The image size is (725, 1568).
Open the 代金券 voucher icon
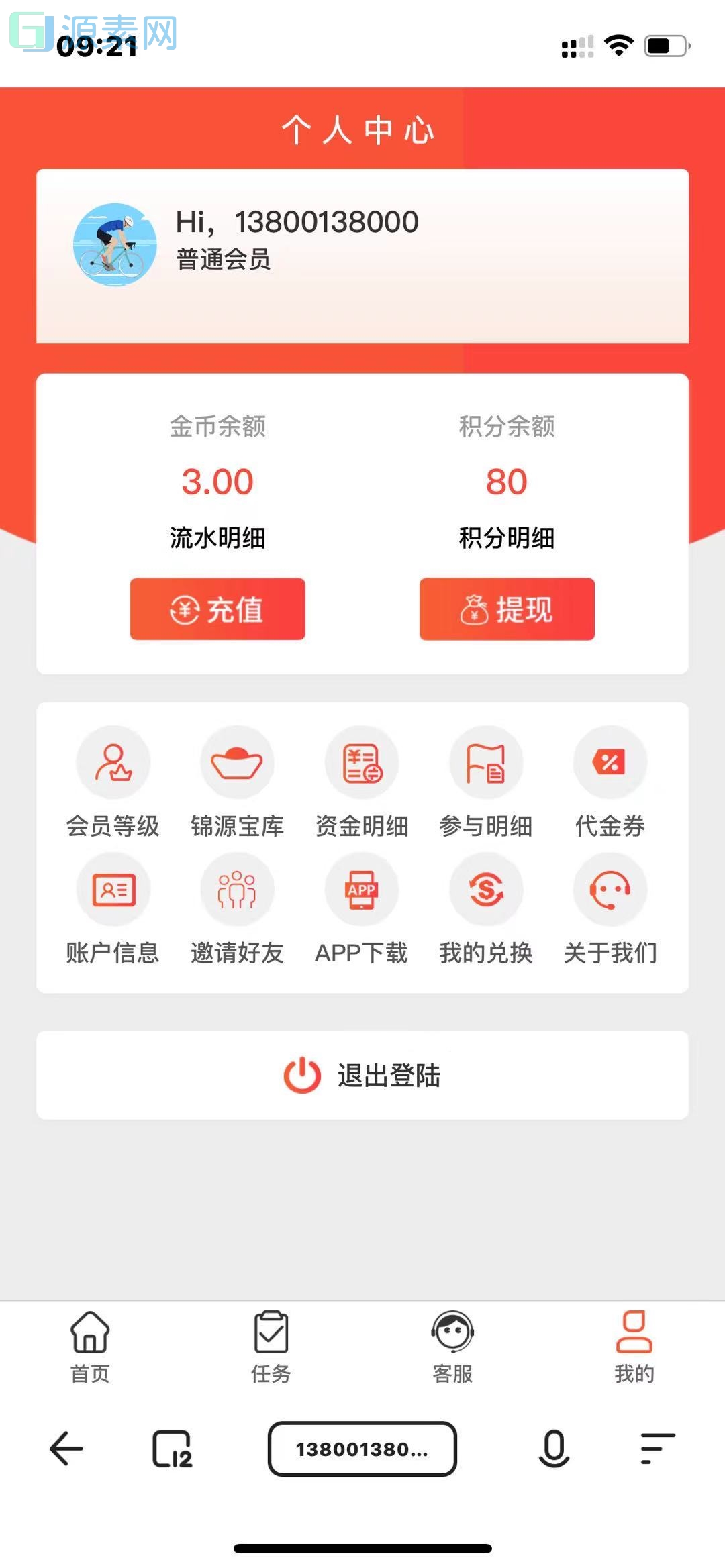tap(610, 763)
